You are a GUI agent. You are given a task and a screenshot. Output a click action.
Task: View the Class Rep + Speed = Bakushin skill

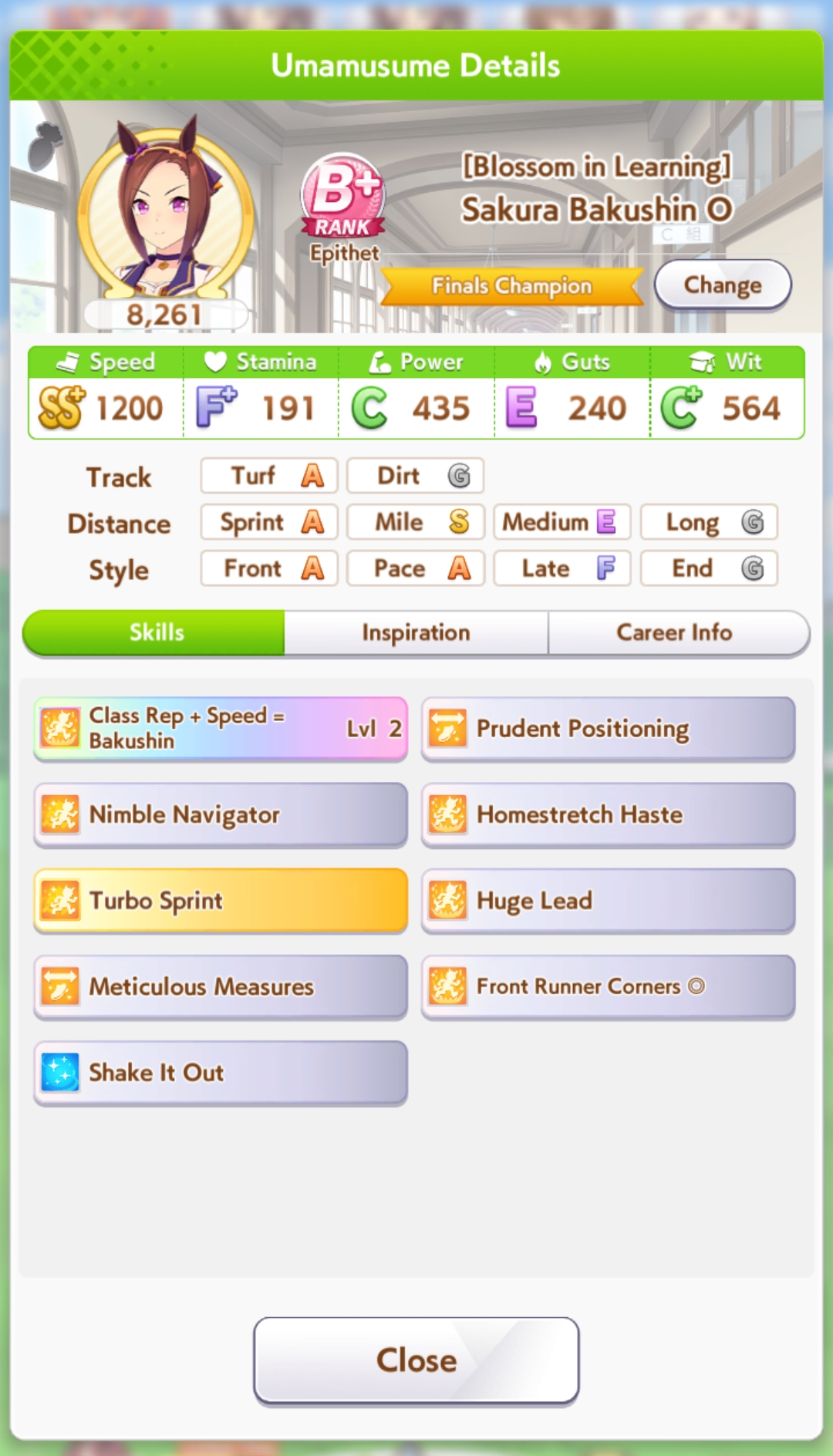pos(221,729)
